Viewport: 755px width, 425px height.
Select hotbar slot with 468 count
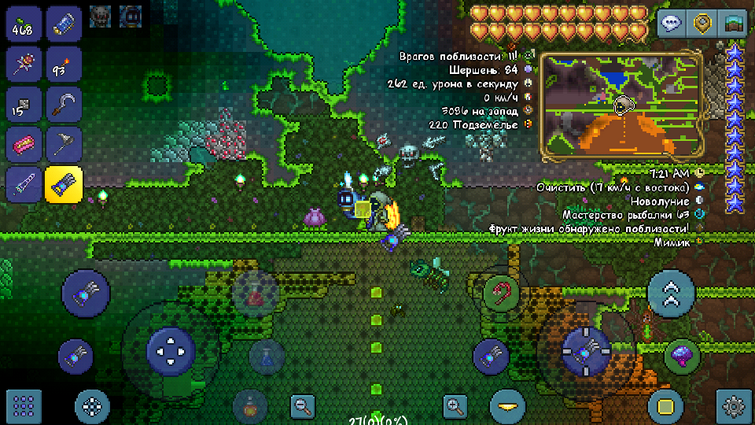[23, 24]
